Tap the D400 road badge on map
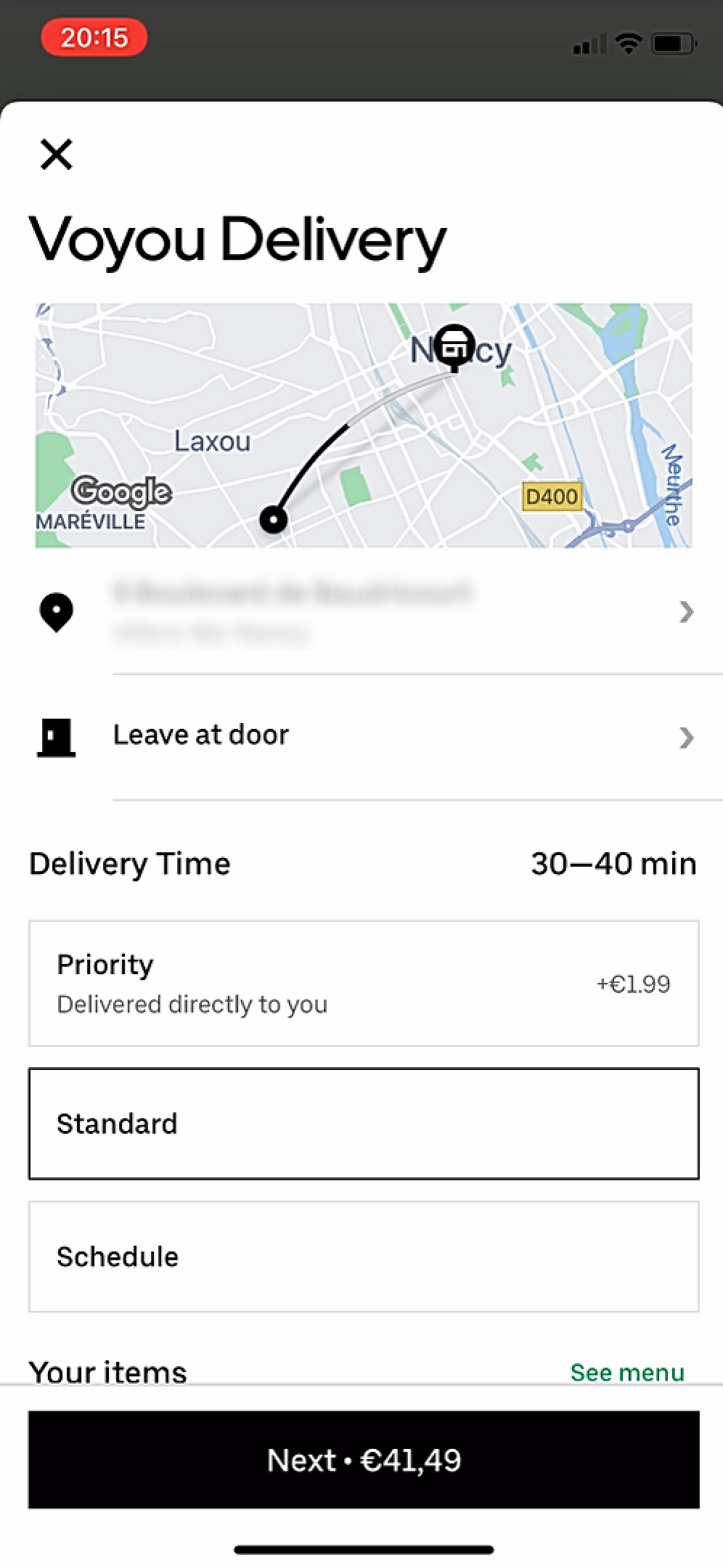Viewport: 723px width, 1568px height. pos(552,496)
